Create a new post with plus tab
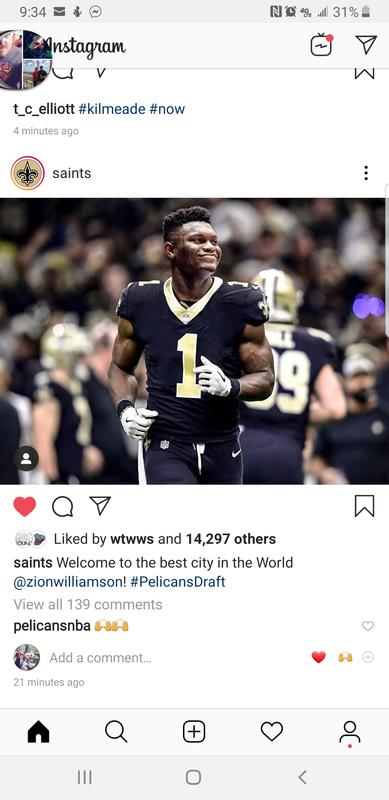 [x=194, y=732]
